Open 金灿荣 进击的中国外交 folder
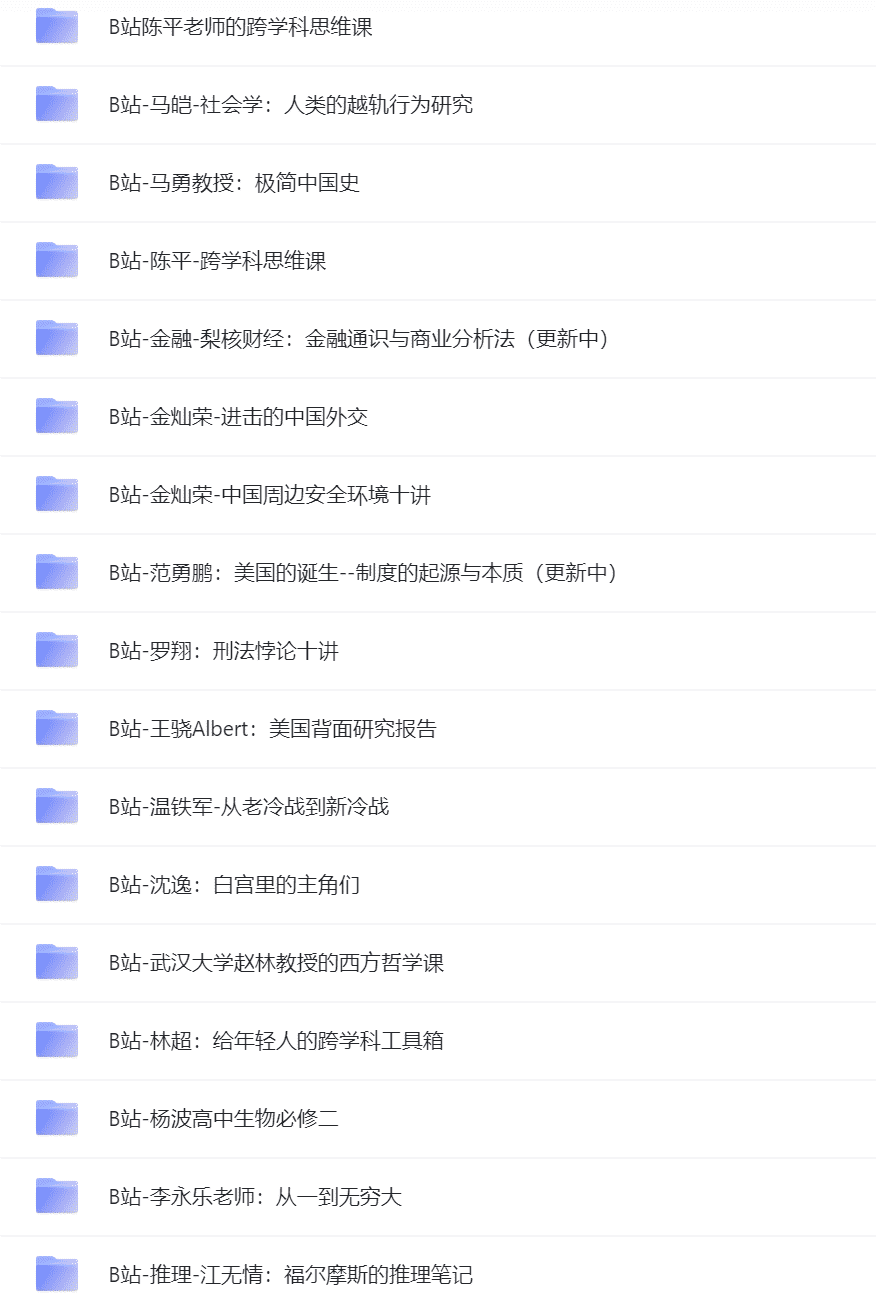Screen dimensions: 876x1304 [x=238, y=417]
